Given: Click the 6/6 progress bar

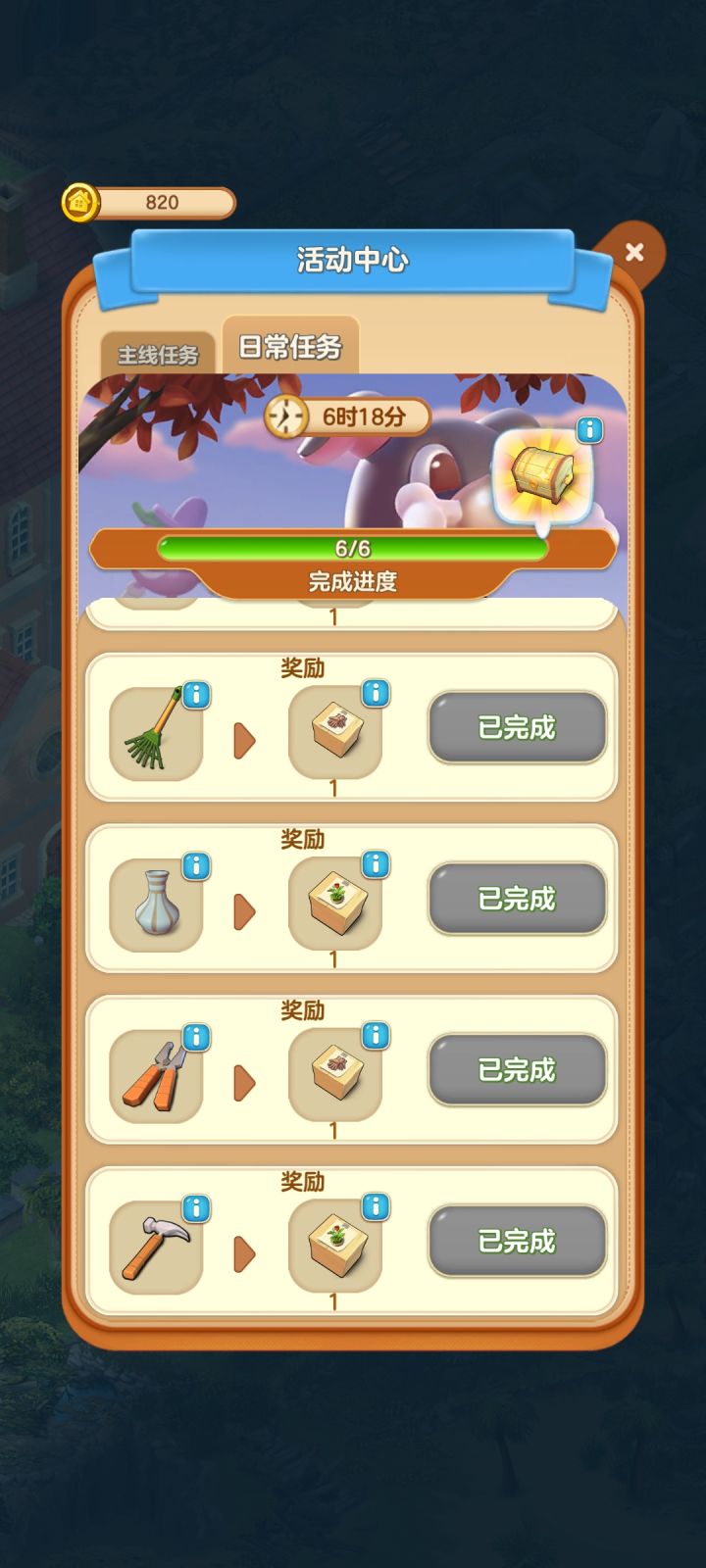Looking at the screenshot, I should [x=351, y=549].
